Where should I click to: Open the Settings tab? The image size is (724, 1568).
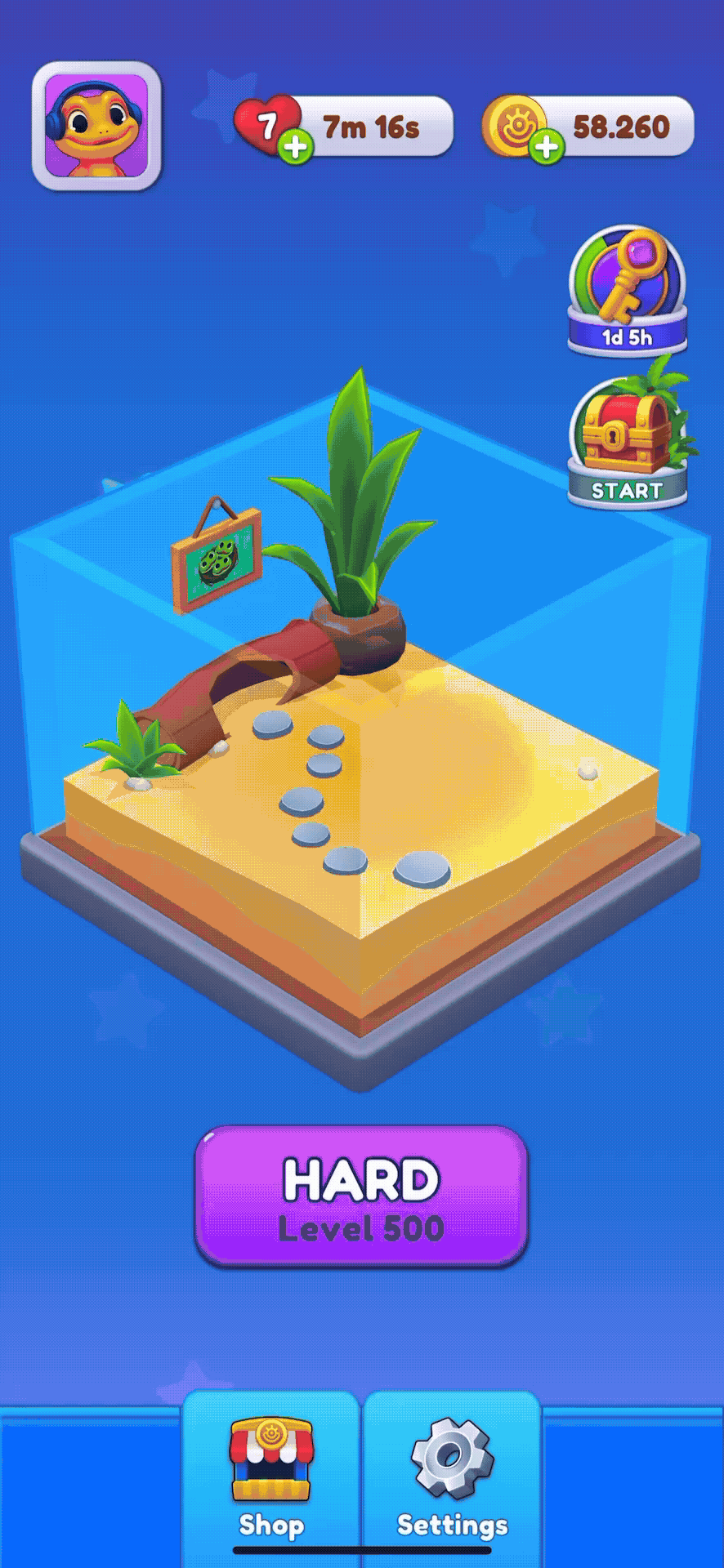pos(452,1478)
